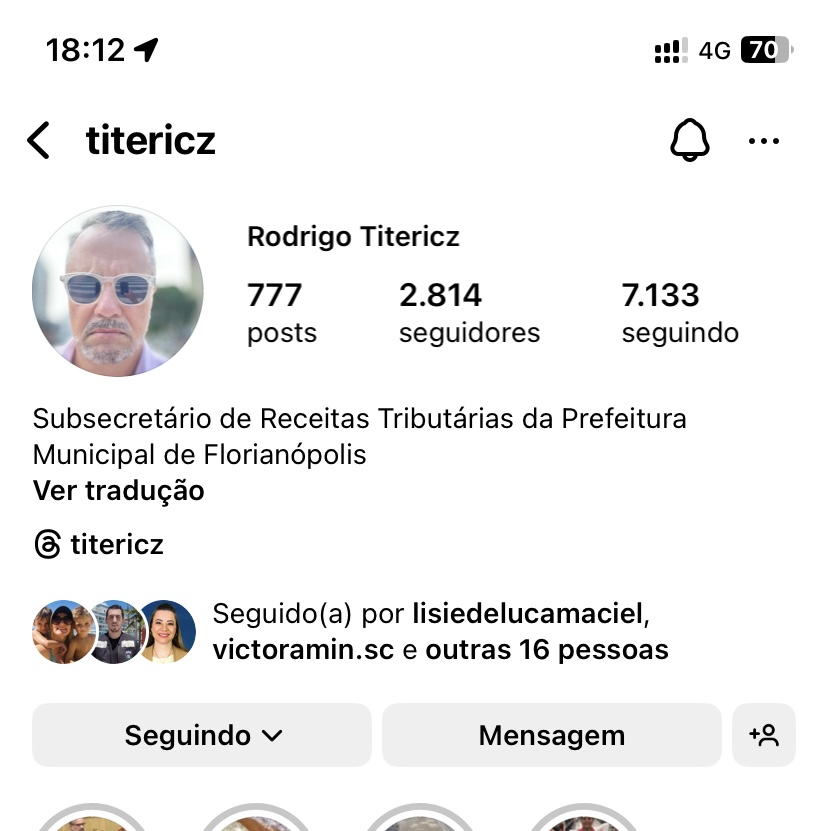Open the three-dot overflow menu
The image size is (828, 831).
(764, 141)
